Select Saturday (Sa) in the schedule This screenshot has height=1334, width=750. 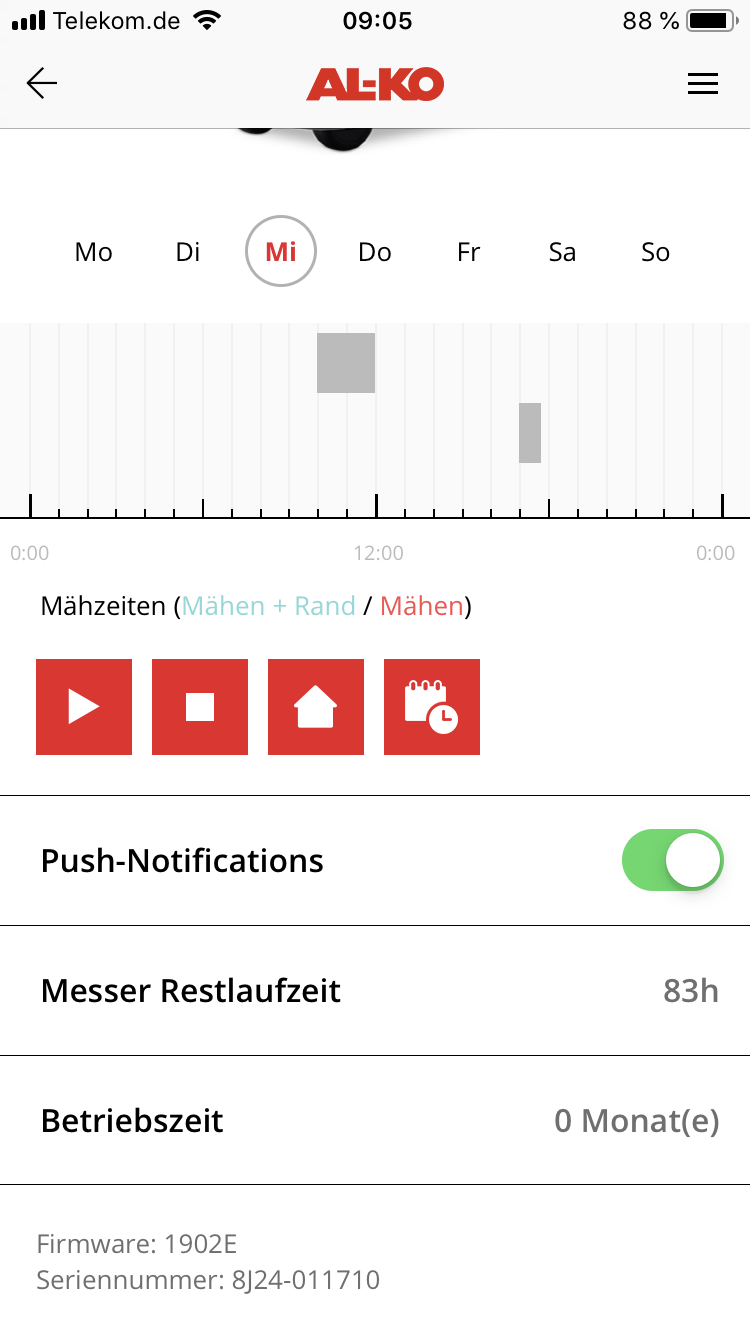(562, 252)
